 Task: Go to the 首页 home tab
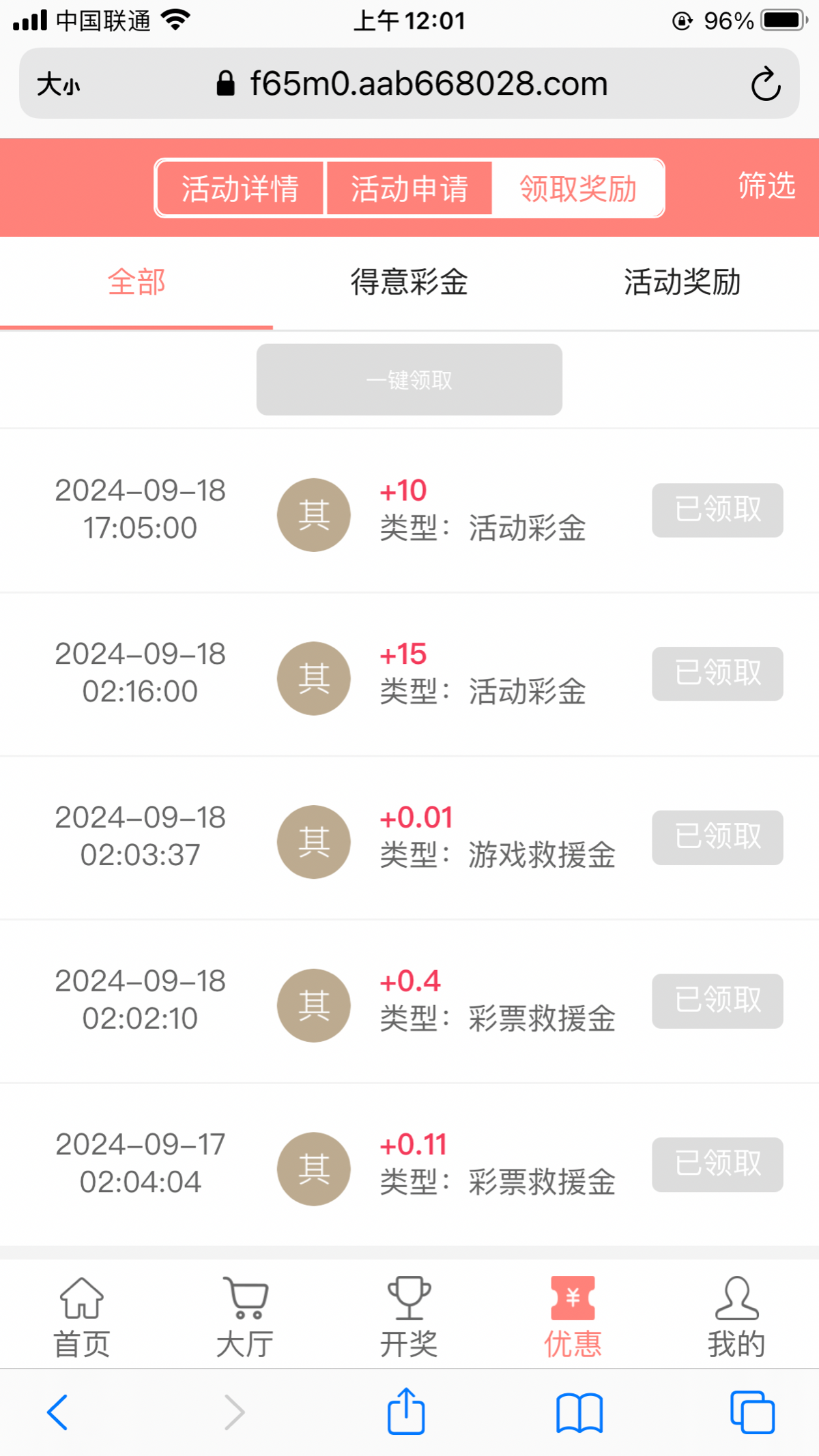82,1317
